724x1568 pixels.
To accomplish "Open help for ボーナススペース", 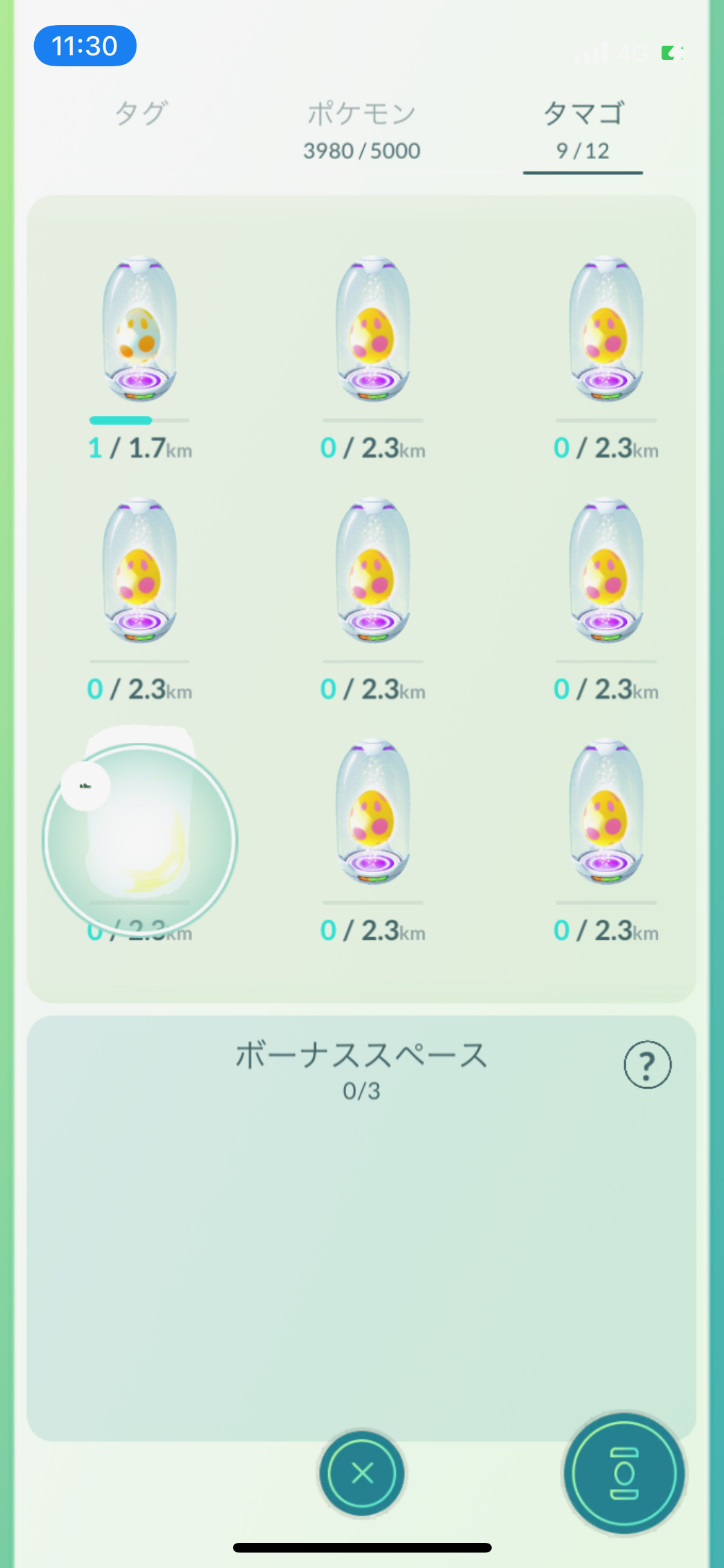I will tap(647, 1065).
